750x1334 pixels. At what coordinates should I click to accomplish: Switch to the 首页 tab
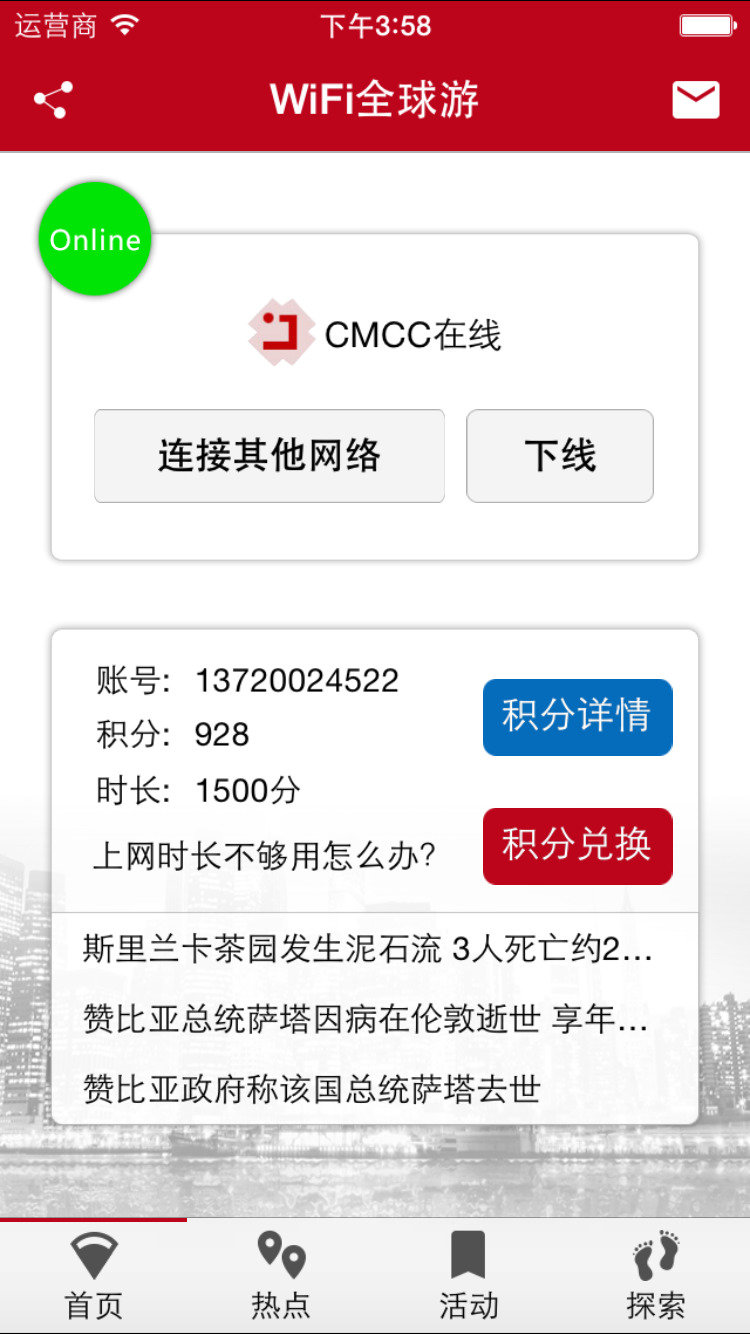coord(93,1276)
